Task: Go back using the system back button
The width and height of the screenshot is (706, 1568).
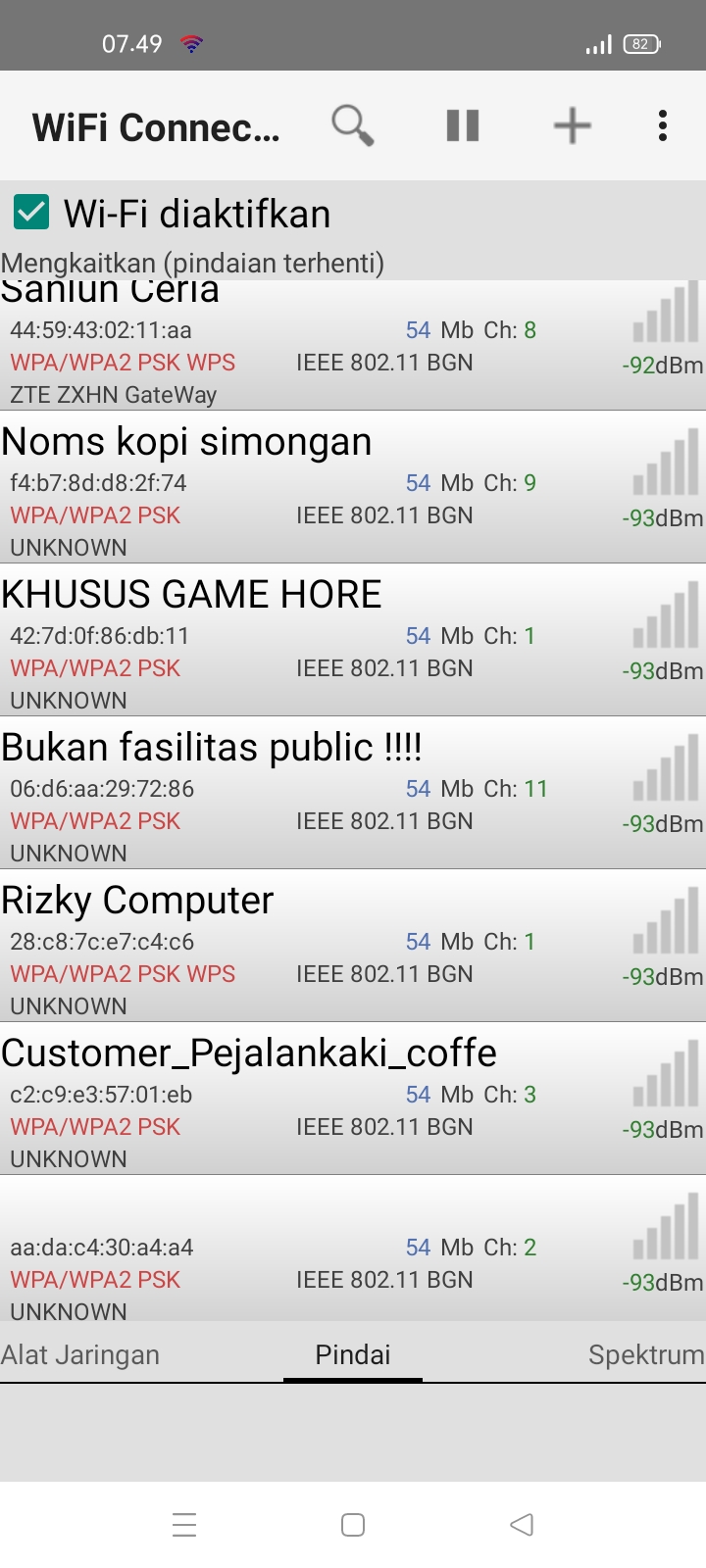Action: click(x=522, y=1525)
